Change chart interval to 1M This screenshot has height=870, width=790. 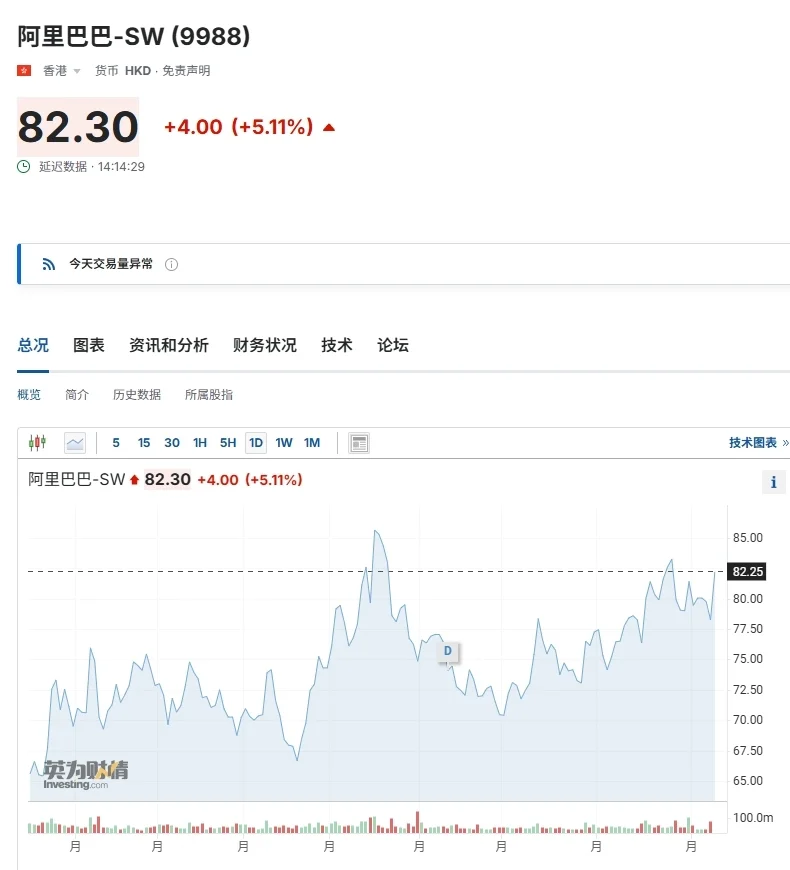[x=312, y=442]
